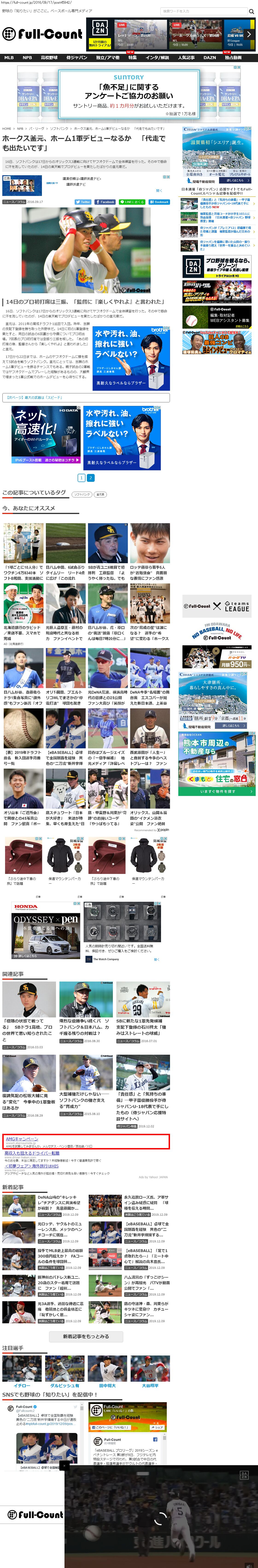Open the 人気記事 tab
This screenshot has width=258, height=1568.
[x=186, y=58]
